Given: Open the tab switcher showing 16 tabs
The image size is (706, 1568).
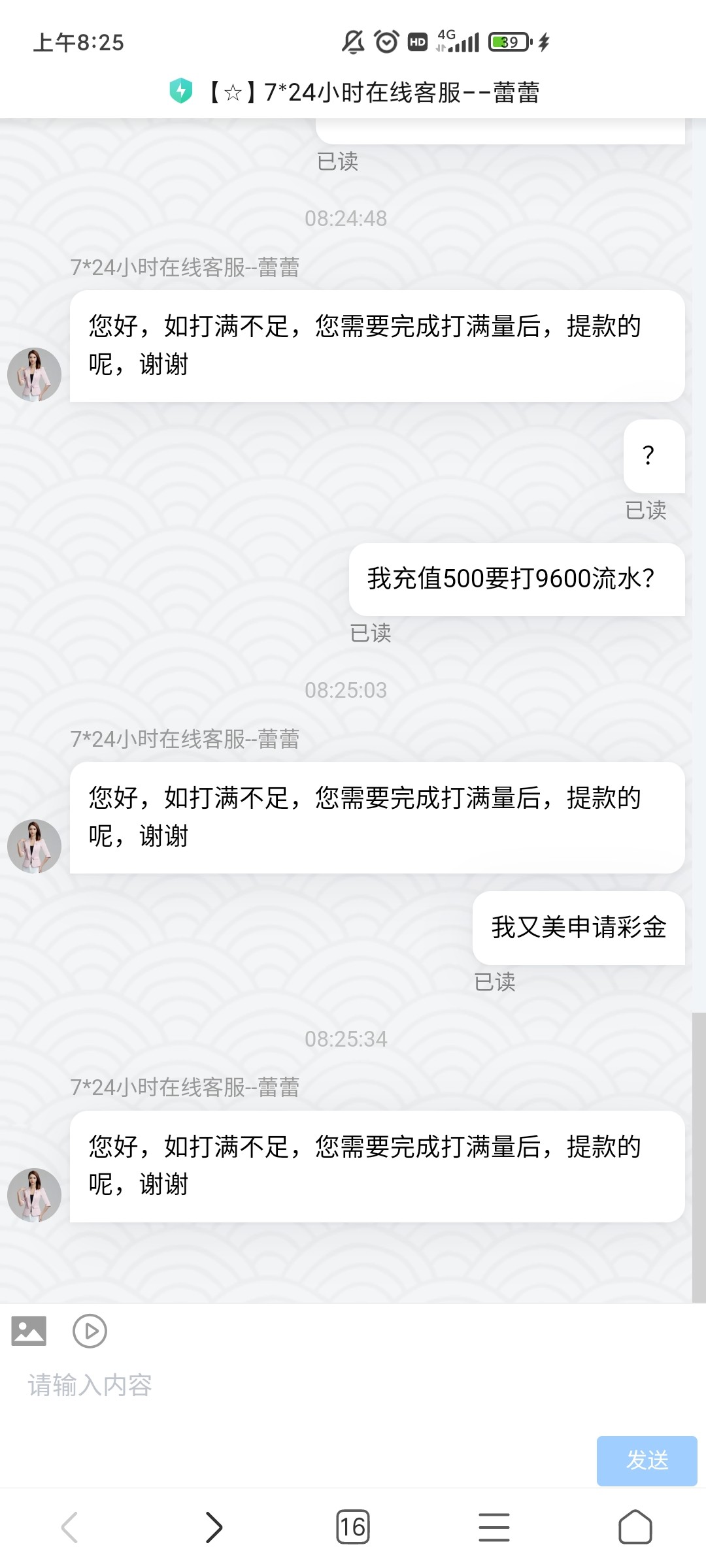Looking at the screenshot, I should [353, 1527].
